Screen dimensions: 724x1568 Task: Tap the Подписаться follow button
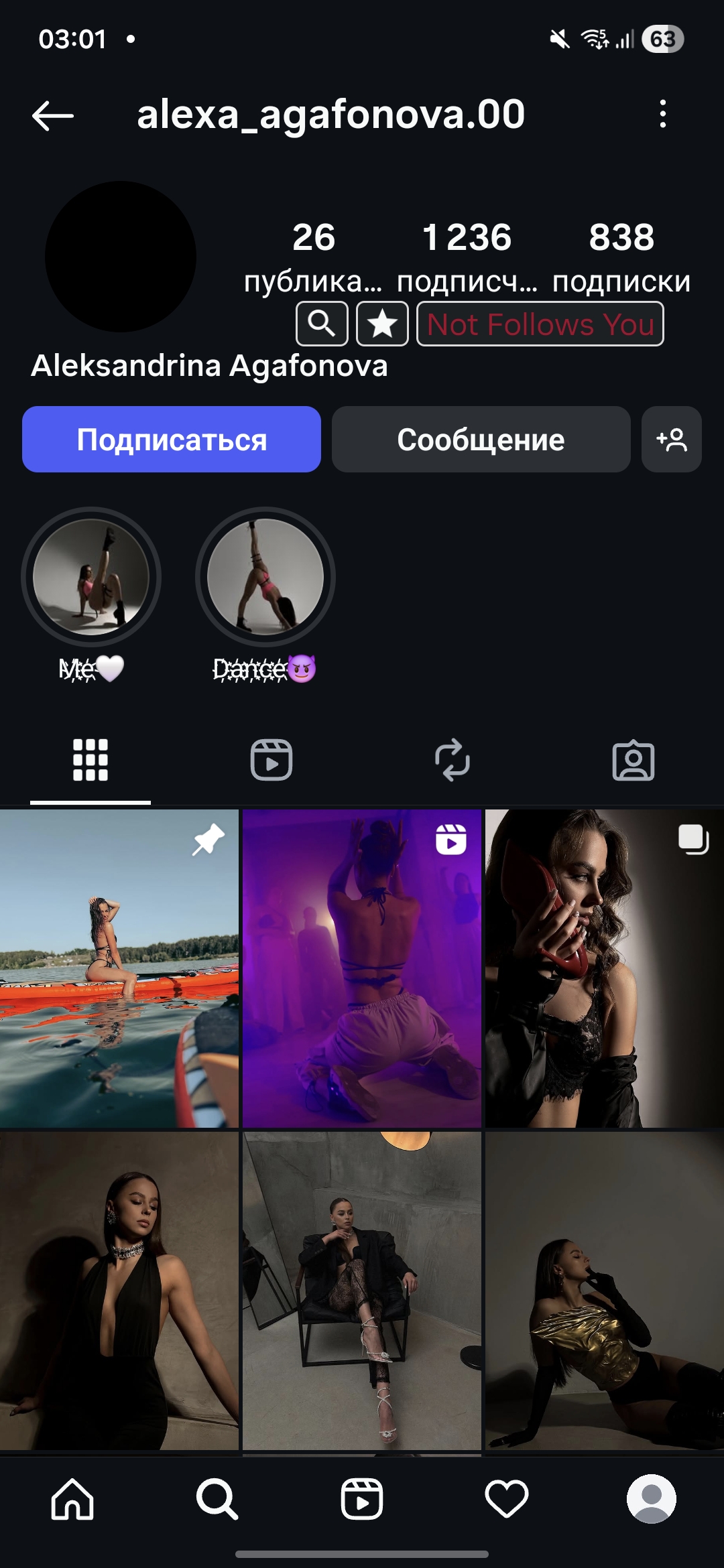(172, 440)
